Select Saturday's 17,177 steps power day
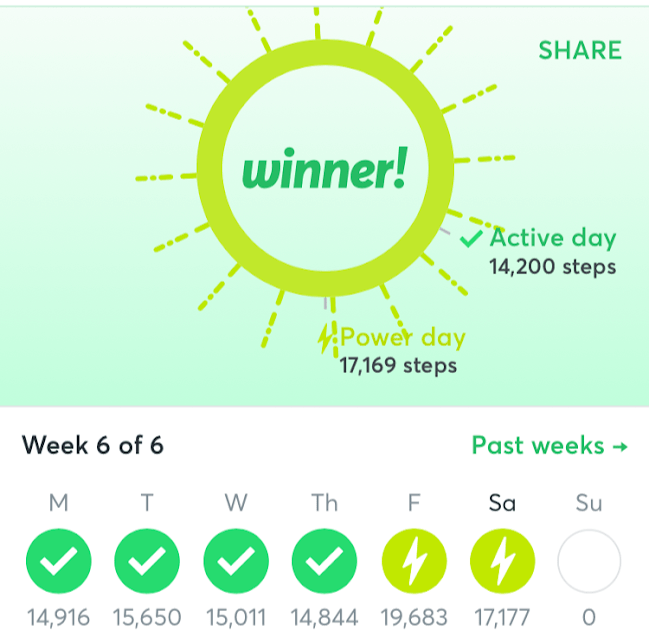The height and width of the screenshot is (640, 649). point(502,561)
